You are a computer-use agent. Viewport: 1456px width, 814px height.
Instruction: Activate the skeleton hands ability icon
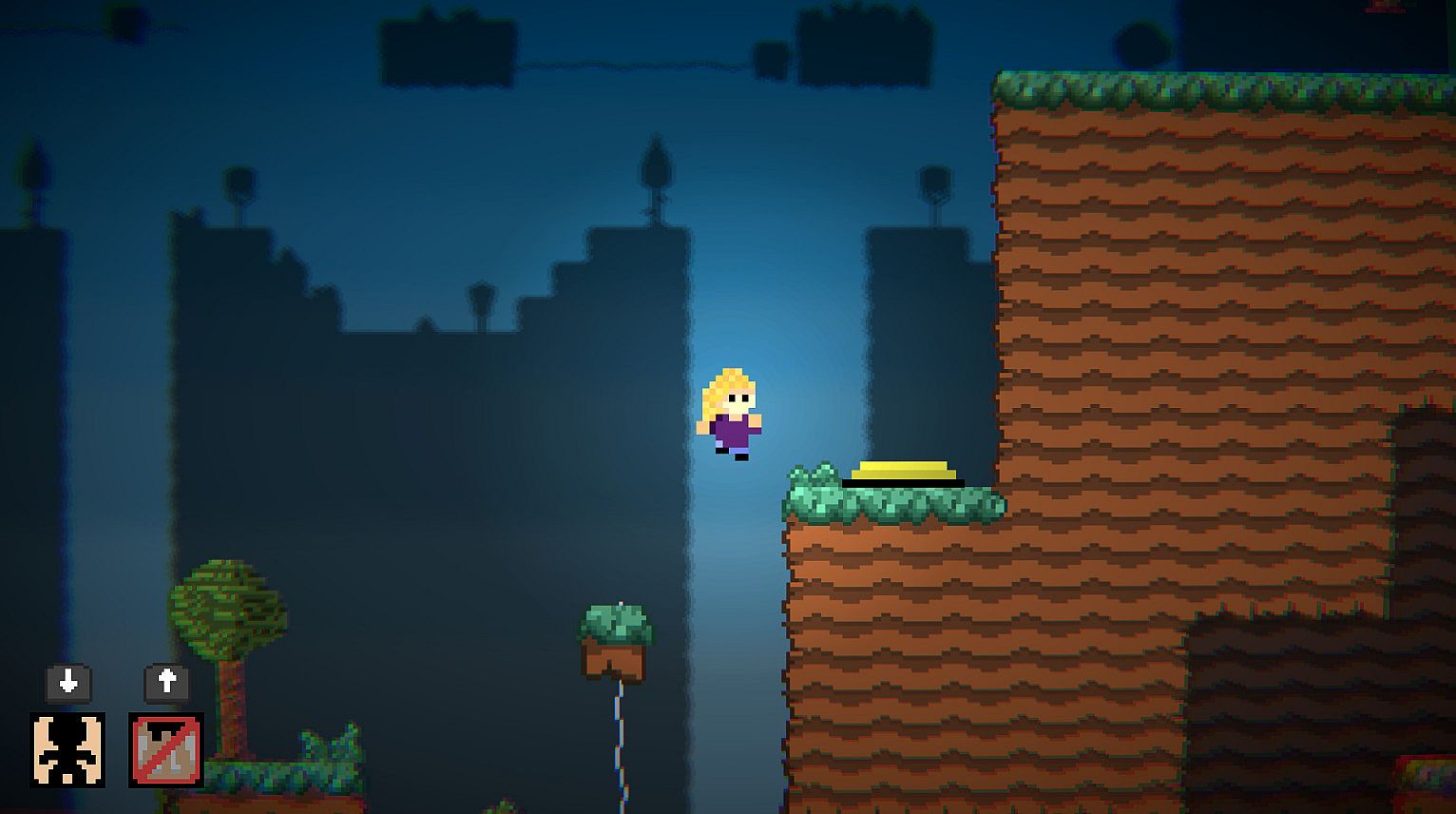[67, 749]
